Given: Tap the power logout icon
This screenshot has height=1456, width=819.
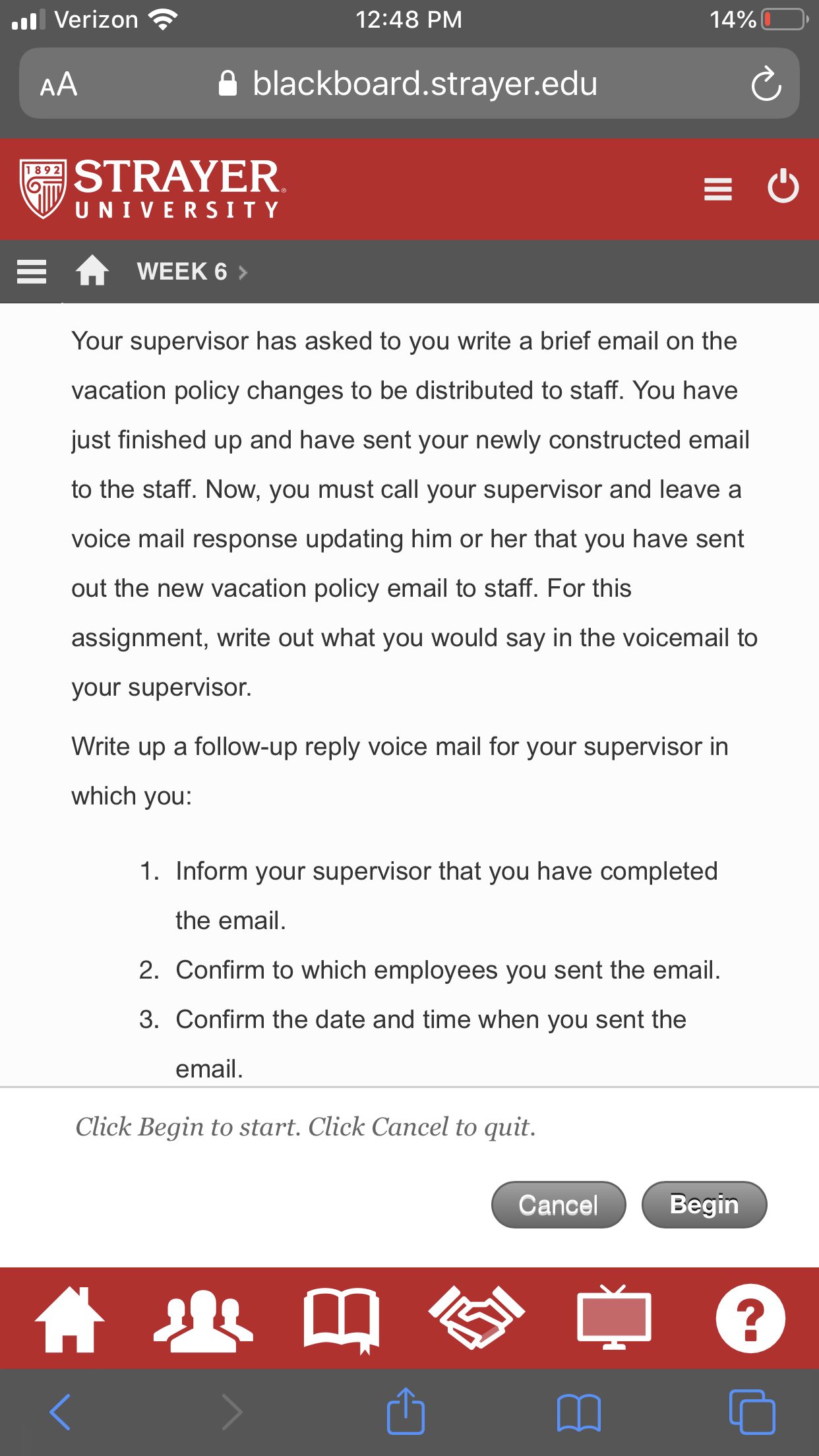Looking at the screenshot, I should (783, 187).
